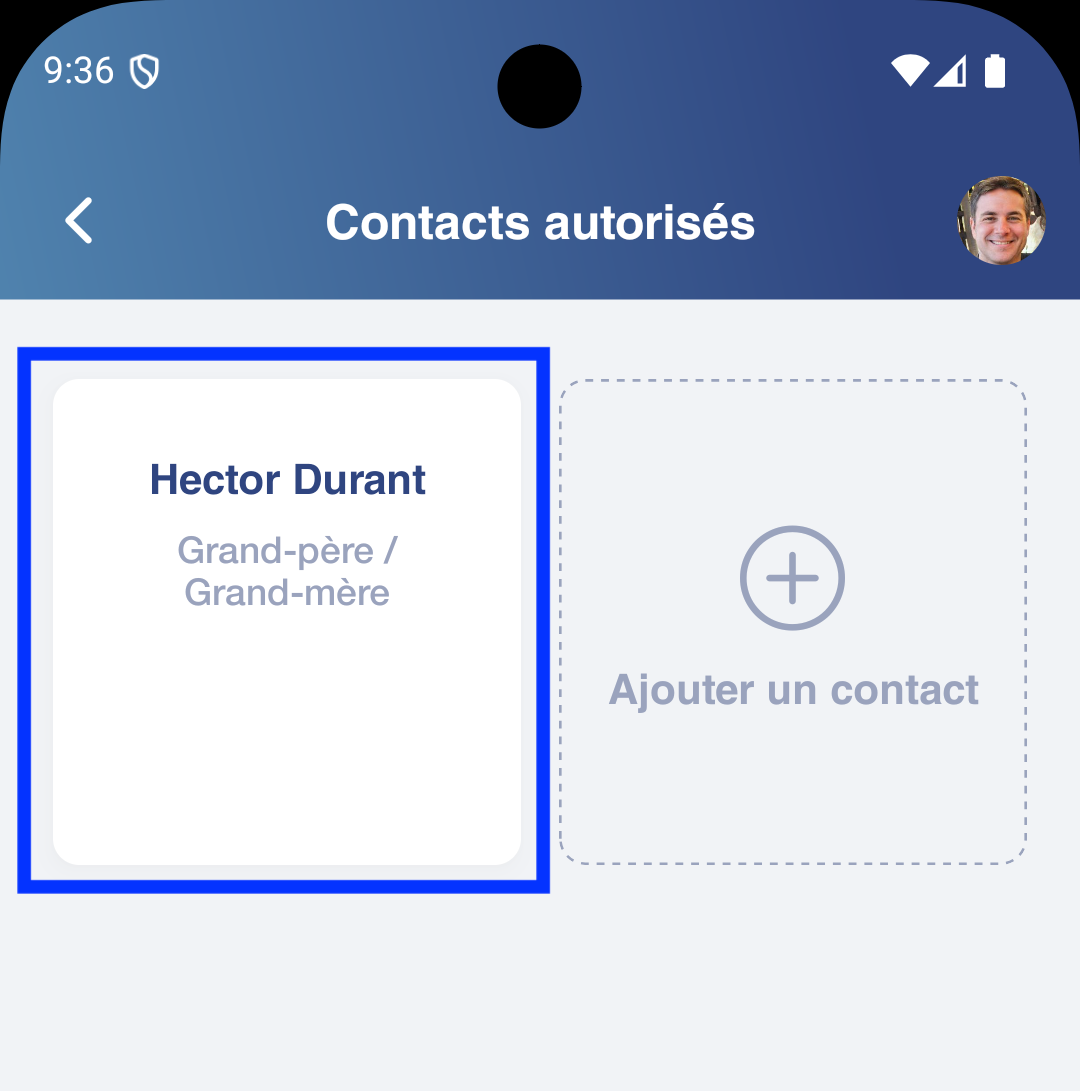Viewport: 1080px width, 1091px height.
Task: Go back from Contacts autorisés
Action: 79,221
